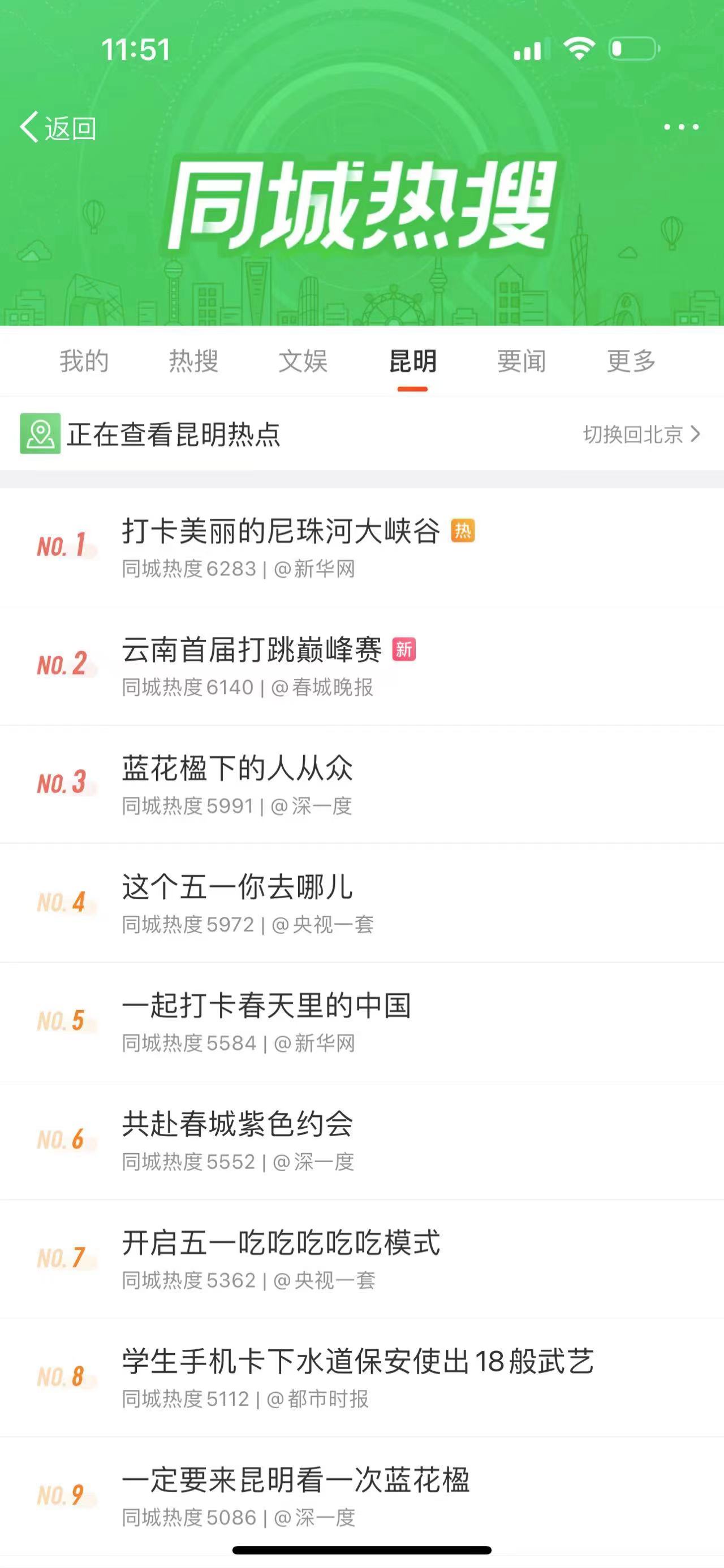The height and width of the screenshot is (1568, 724).
Task: Open the topic 打卡美丽的尼珠河大峡谷
Action: coord(280,531)
